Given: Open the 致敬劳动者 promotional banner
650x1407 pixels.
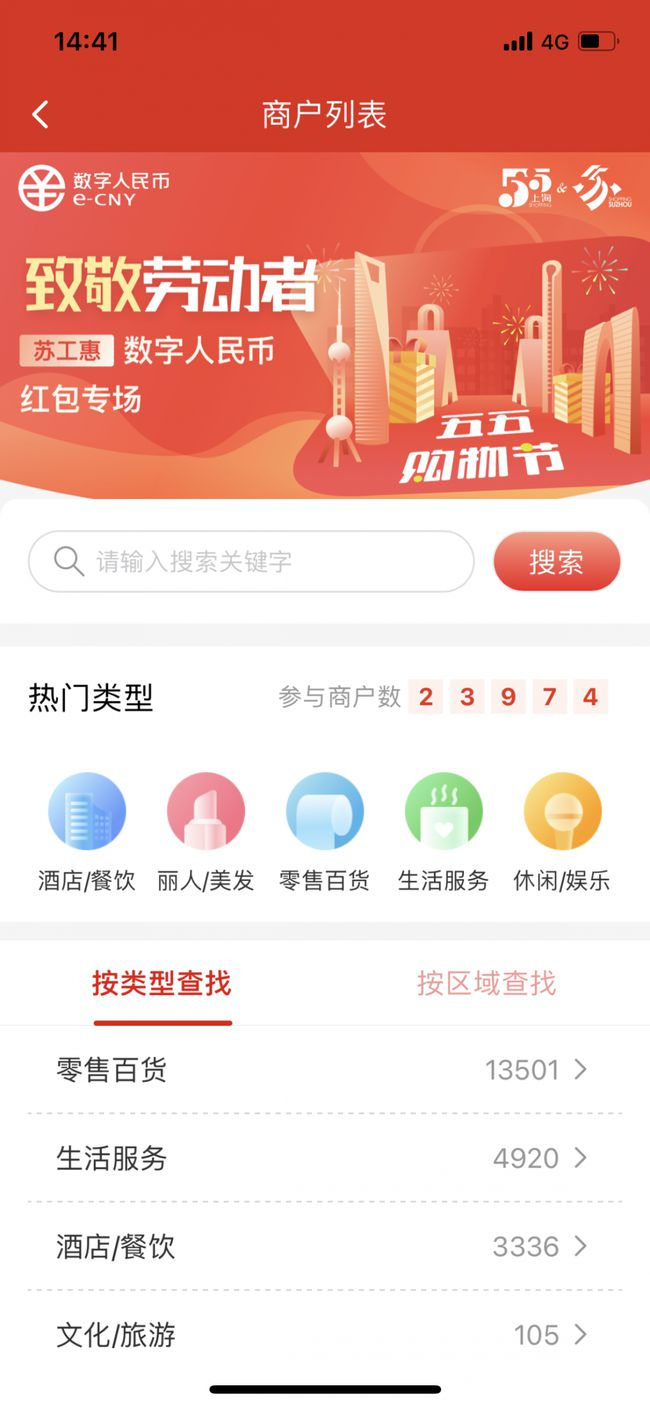Looking at the screenshot, I should pyautogui.click(x=325, y=325).
